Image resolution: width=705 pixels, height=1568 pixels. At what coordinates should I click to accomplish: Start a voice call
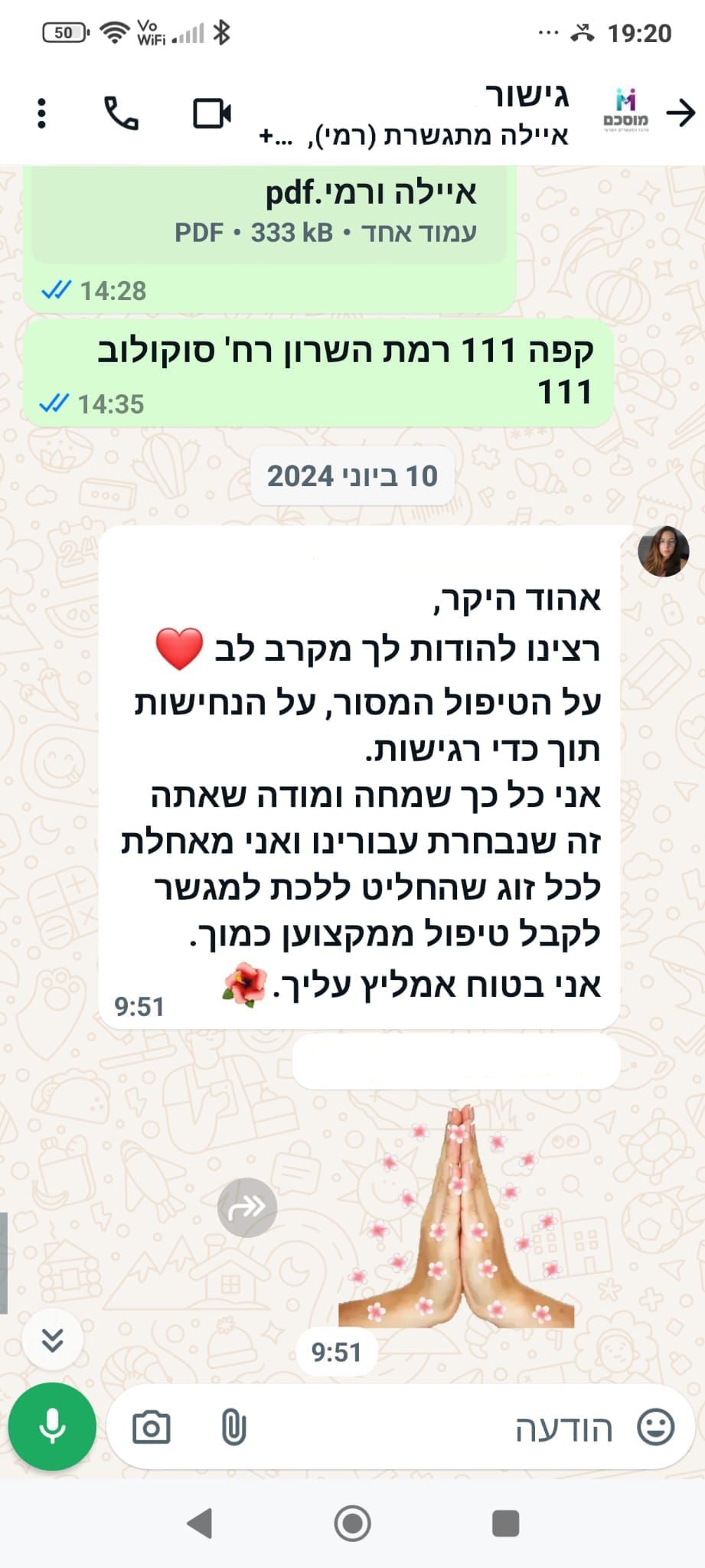coord(121,113)
